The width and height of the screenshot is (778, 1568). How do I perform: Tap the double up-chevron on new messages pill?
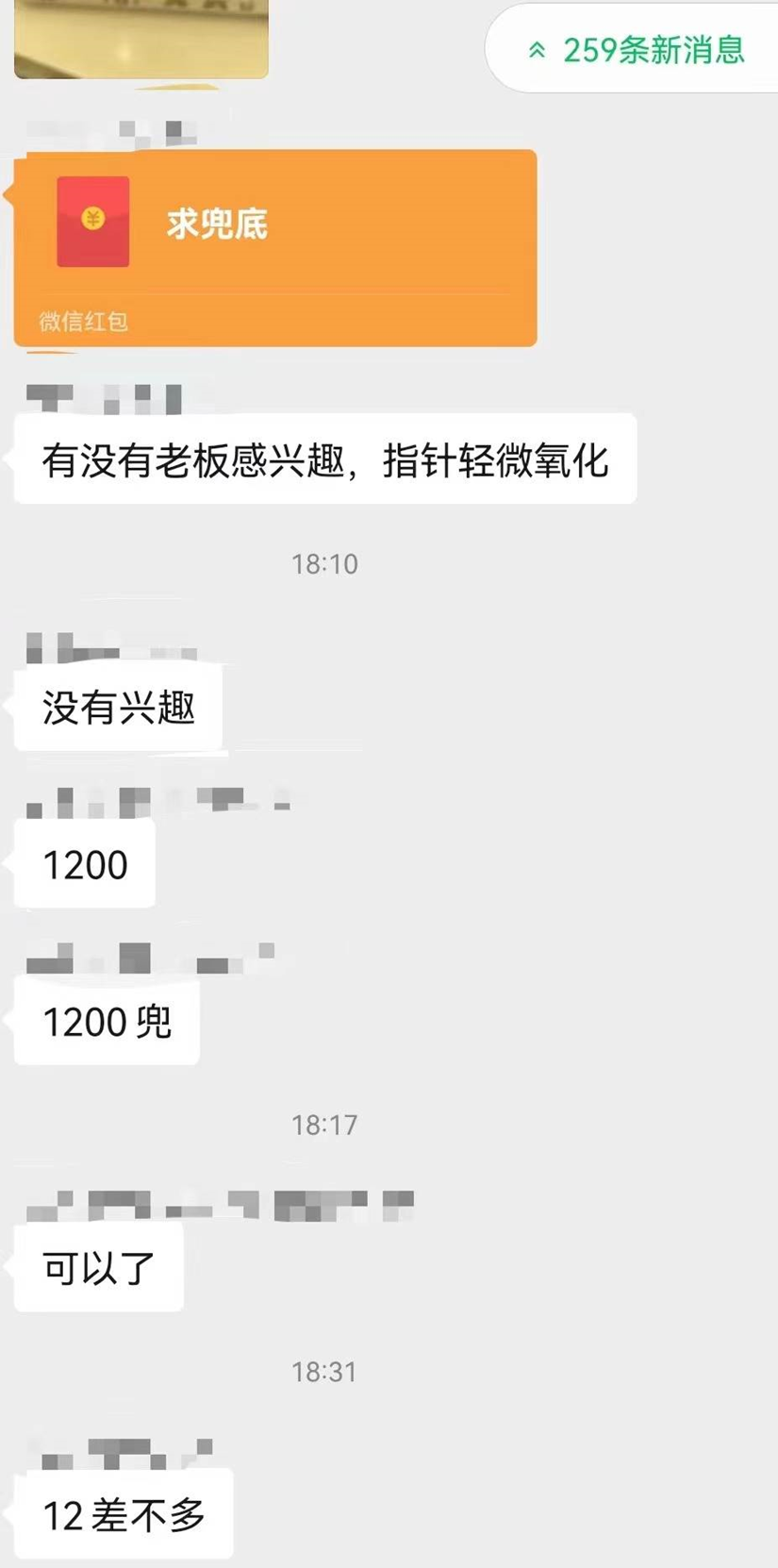(x=538, y=49)
